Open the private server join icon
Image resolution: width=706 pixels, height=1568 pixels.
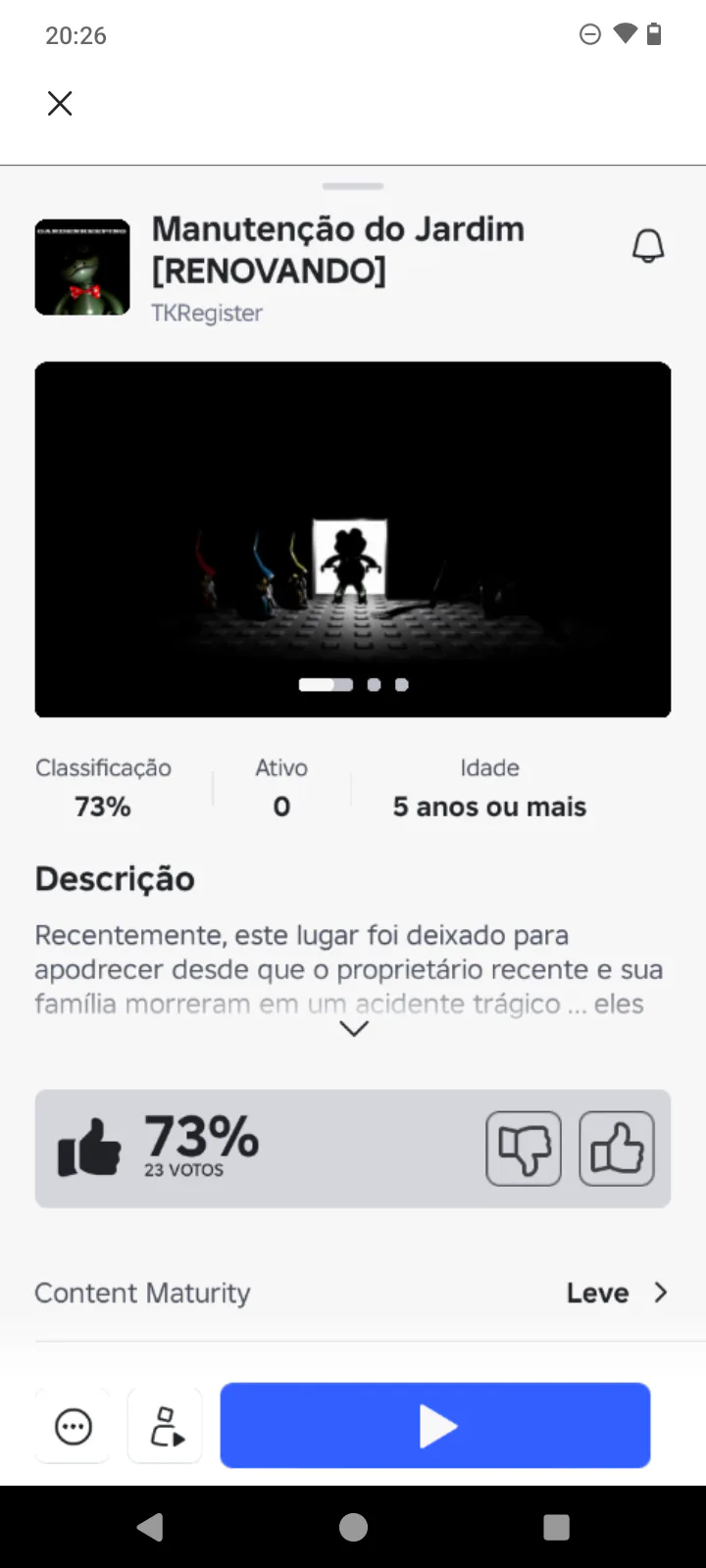point(166,1426)
